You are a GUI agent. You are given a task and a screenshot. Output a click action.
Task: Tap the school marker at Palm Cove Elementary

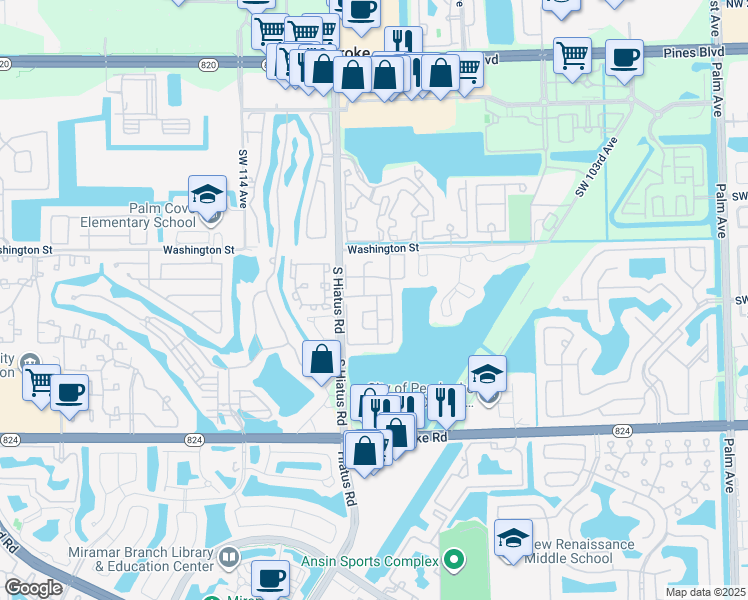click(207, 195)
